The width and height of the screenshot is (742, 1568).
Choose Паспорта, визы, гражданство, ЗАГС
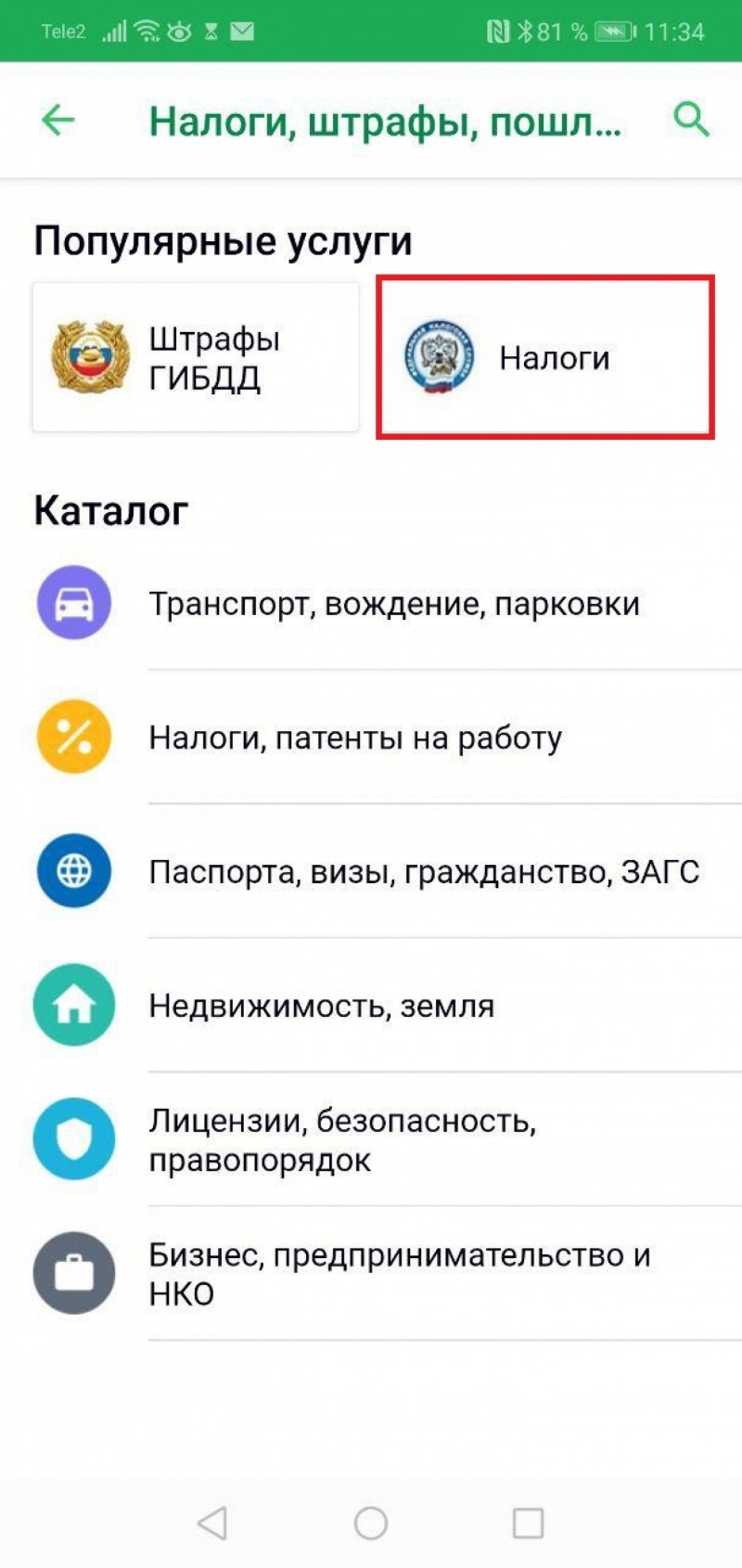(x=371, y=871)
